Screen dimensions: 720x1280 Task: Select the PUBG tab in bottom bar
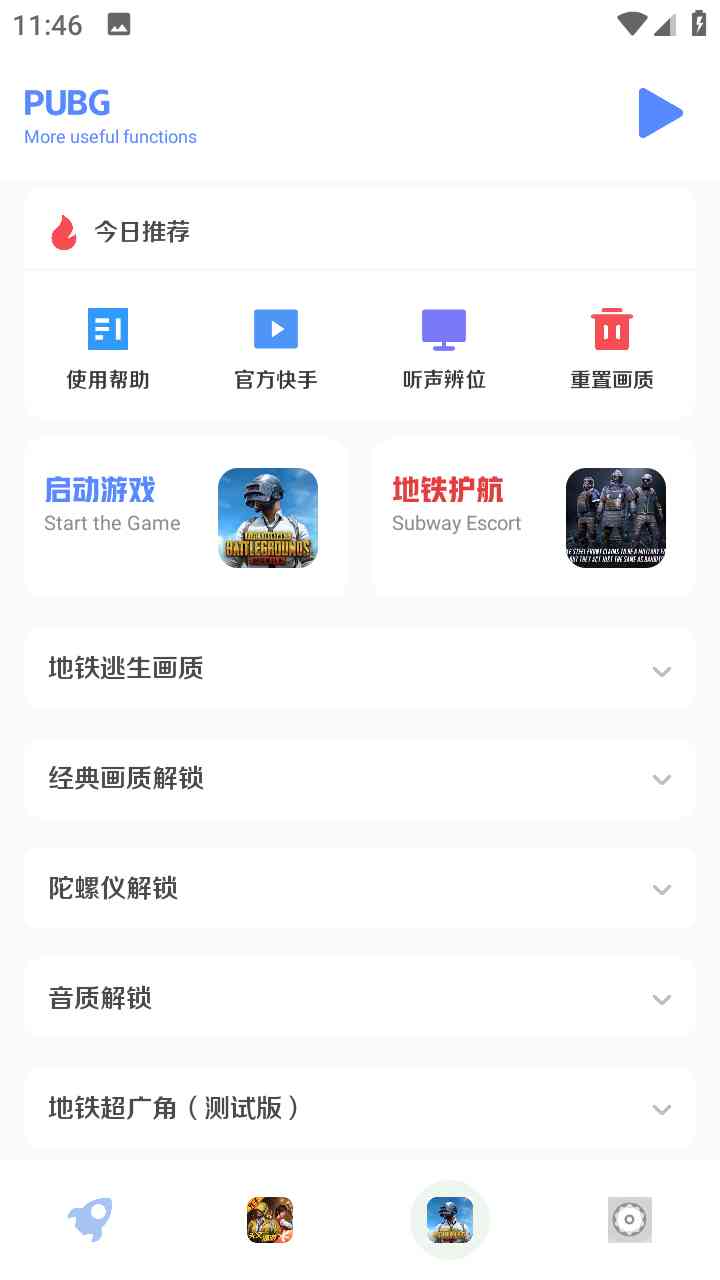click(450, 1220)
